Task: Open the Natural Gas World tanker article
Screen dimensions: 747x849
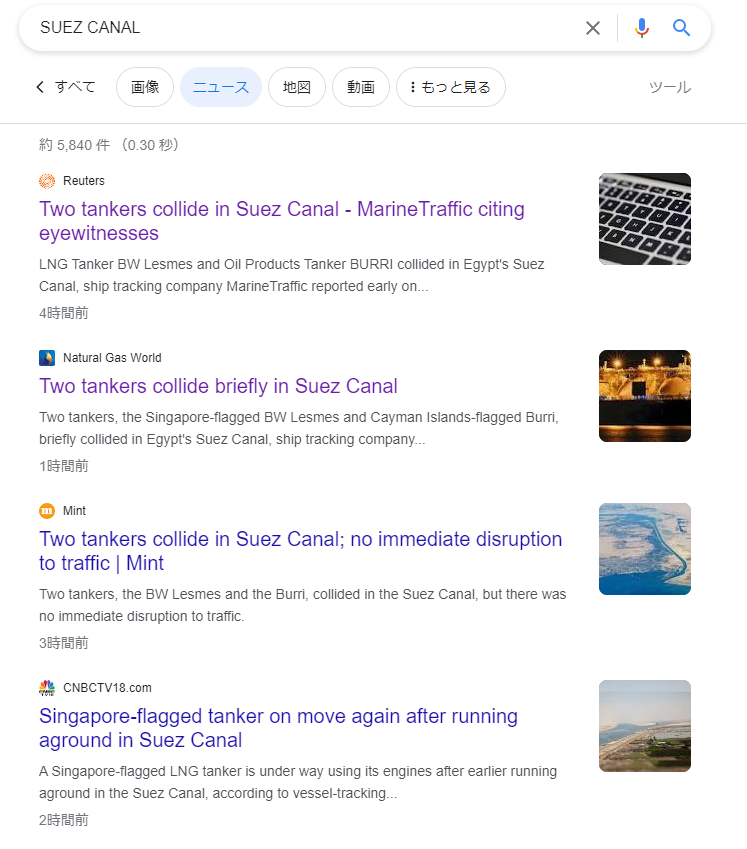Action: point(218,386)
